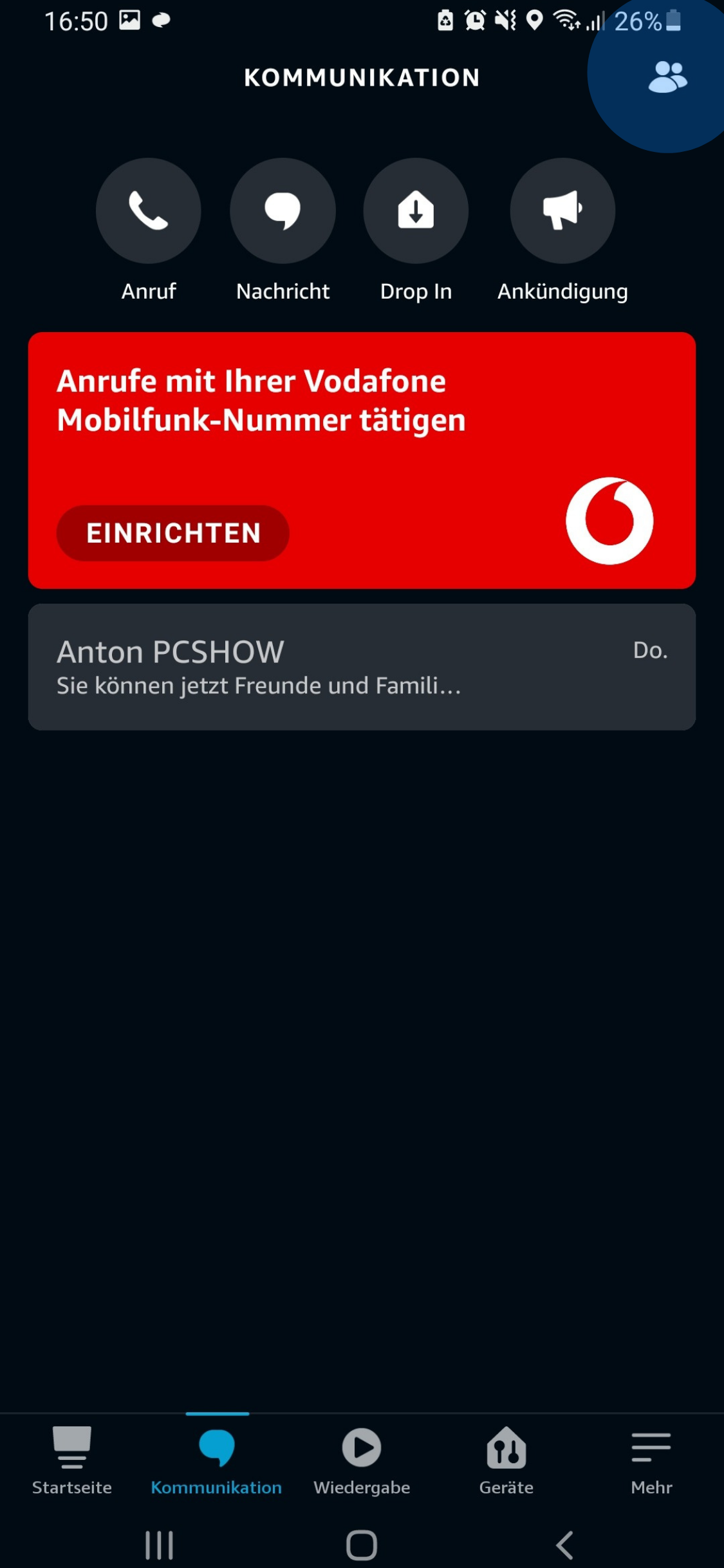Make an Ankündigung announcement
The image size is (724, 1568).
pos(561,211)
